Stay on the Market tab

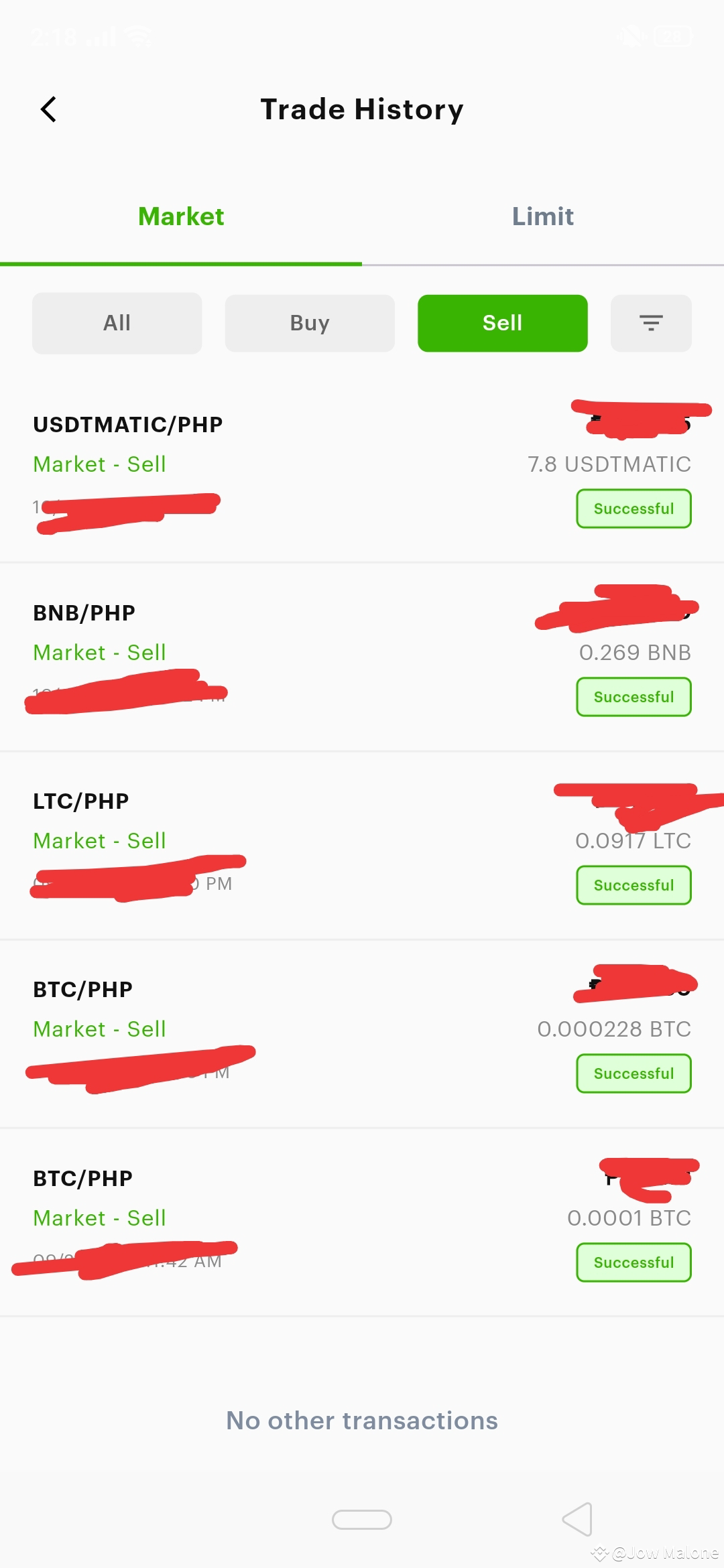[180, 216]
